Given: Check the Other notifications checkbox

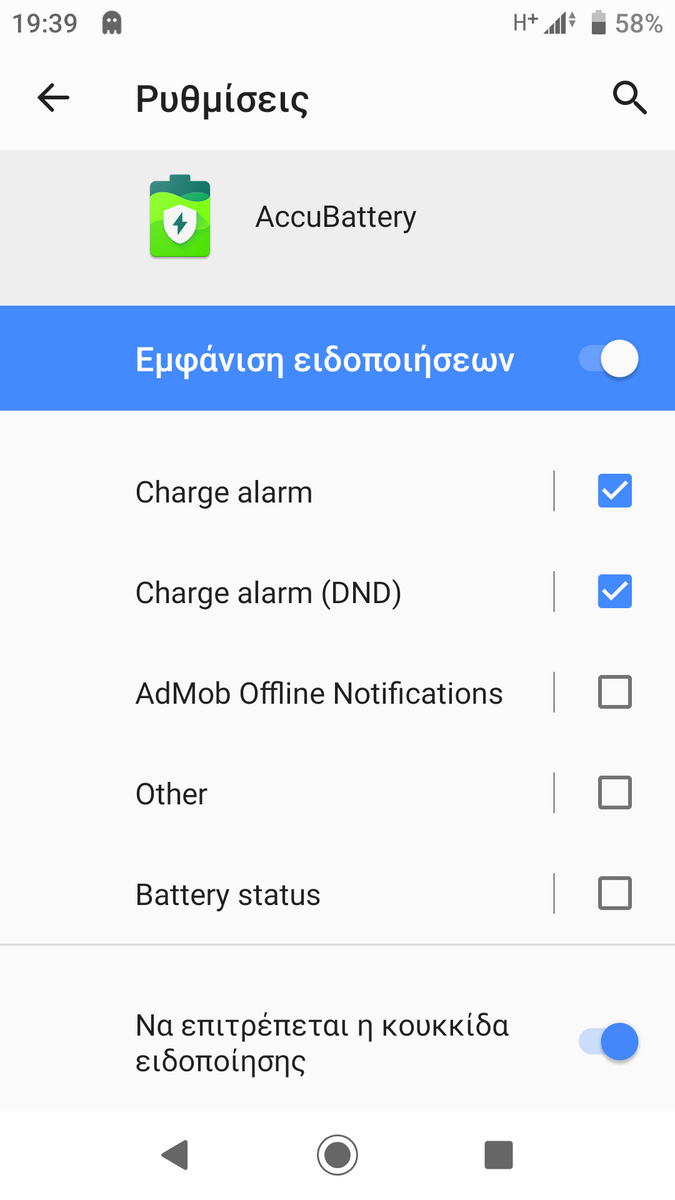Looking at the screenshot, I should pyautogui.click(x=615, y=793).
